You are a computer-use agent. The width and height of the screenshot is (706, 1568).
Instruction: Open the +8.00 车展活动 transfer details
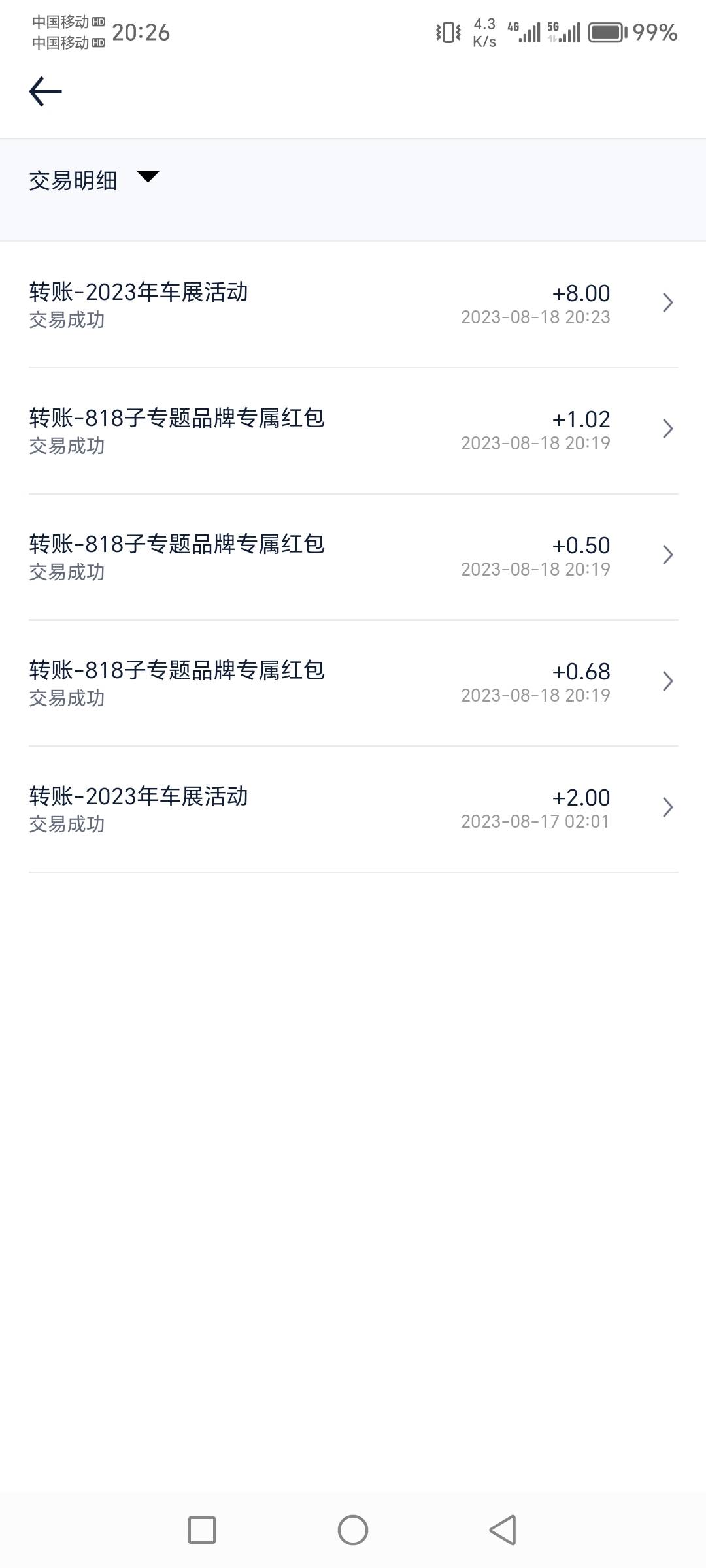pos(353,304)
